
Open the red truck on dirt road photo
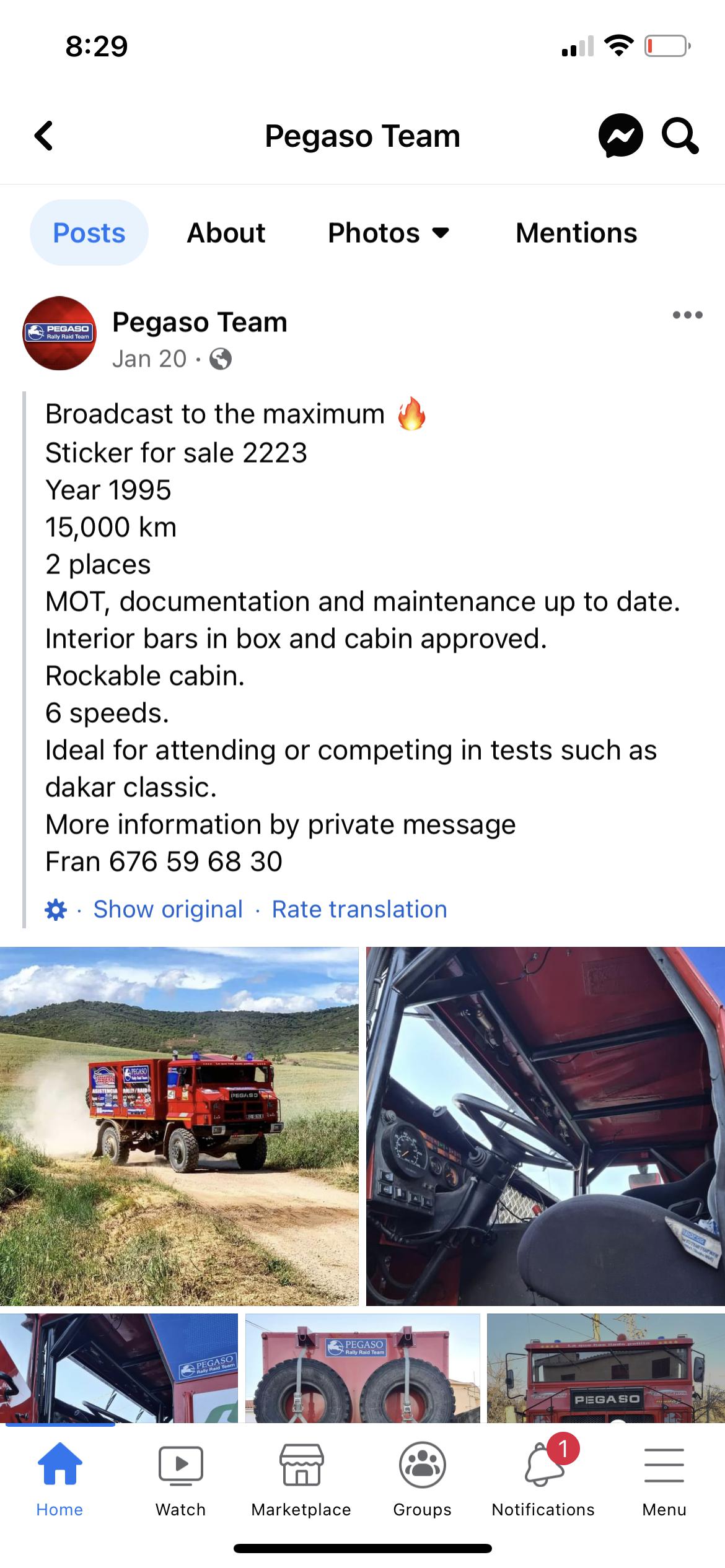click(179, 1126)
